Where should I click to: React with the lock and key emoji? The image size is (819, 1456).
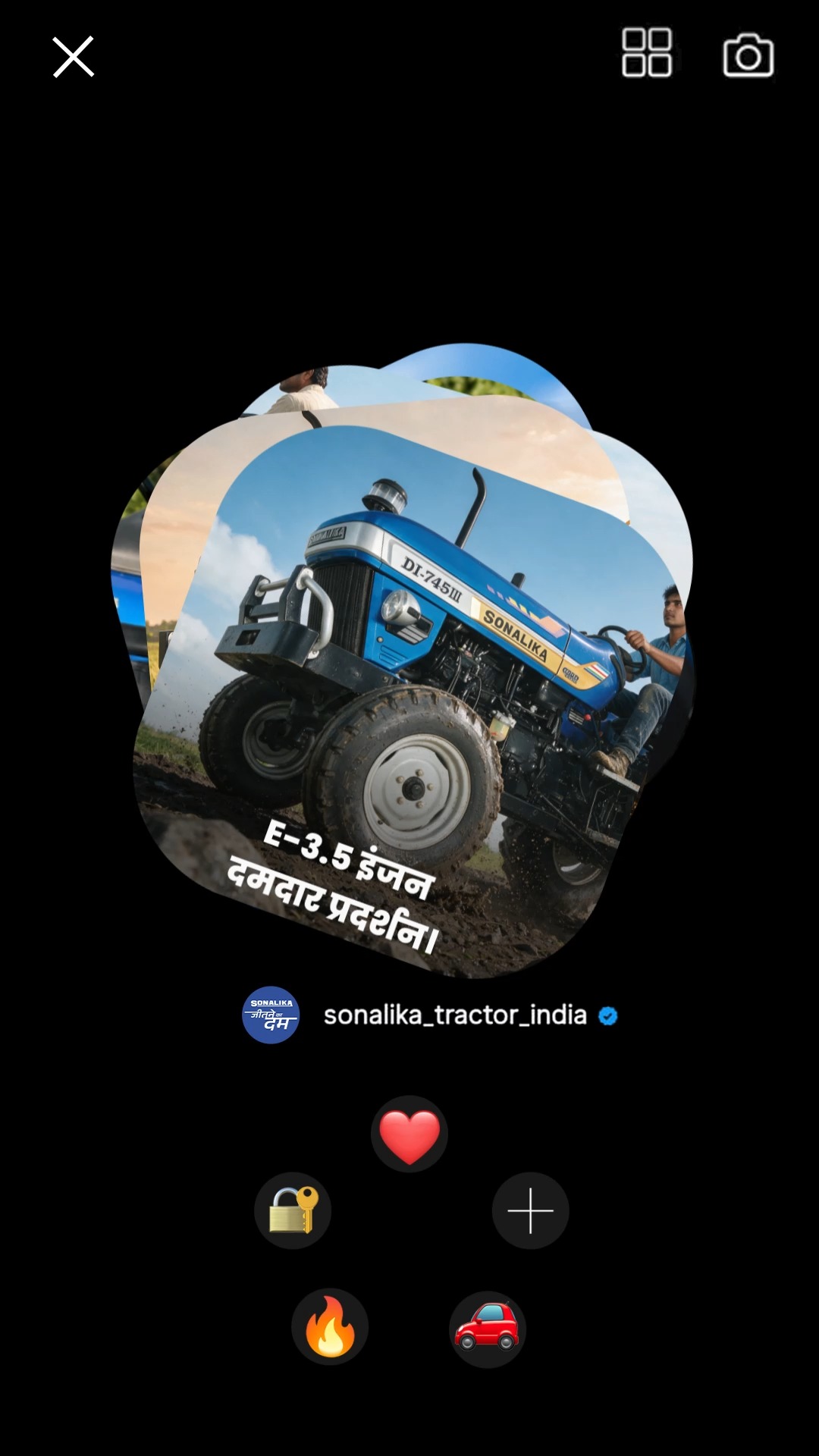coord(293,1211)
